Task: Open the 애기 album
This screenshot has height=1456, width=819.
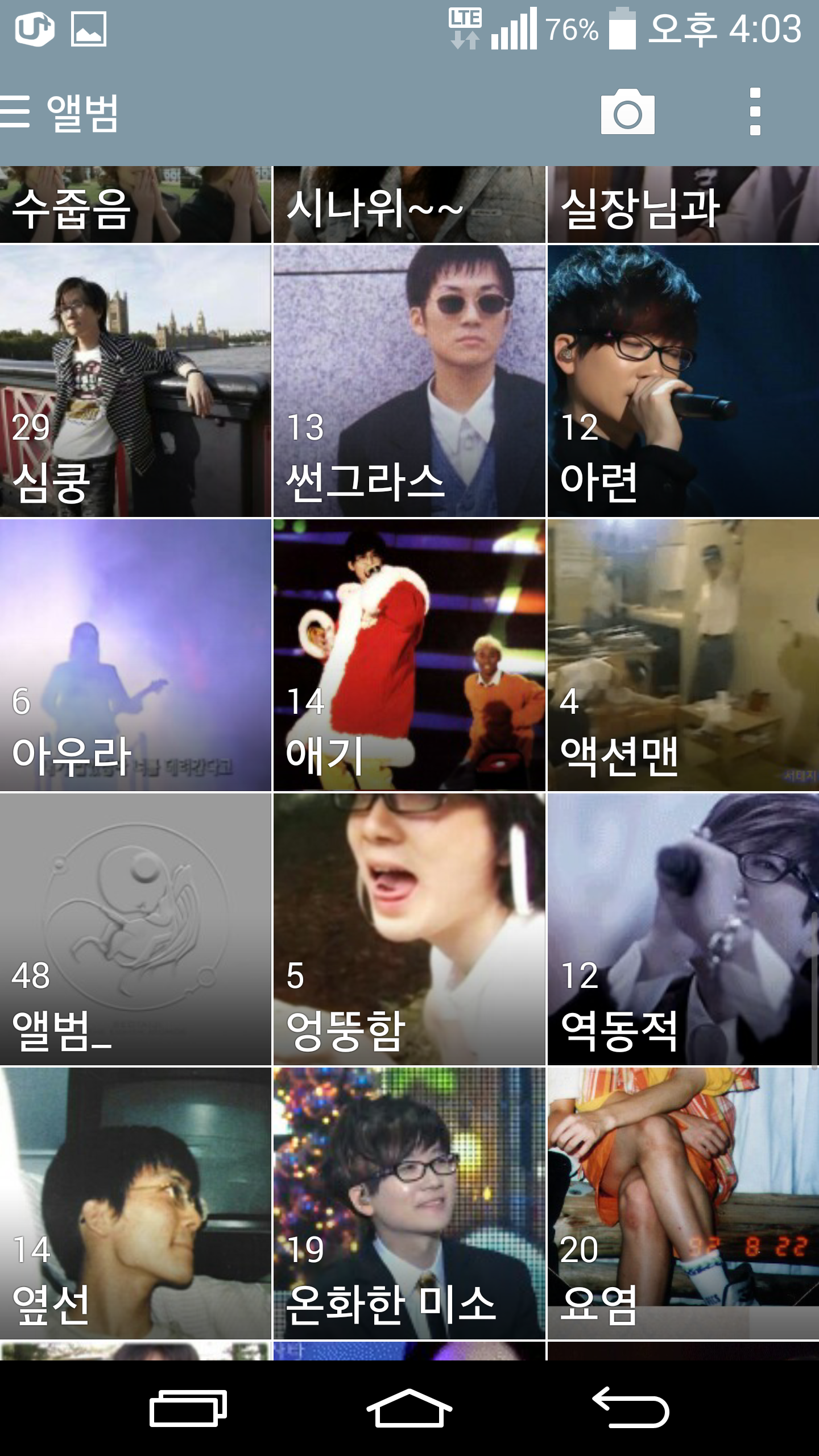Action: click(409, 655)
